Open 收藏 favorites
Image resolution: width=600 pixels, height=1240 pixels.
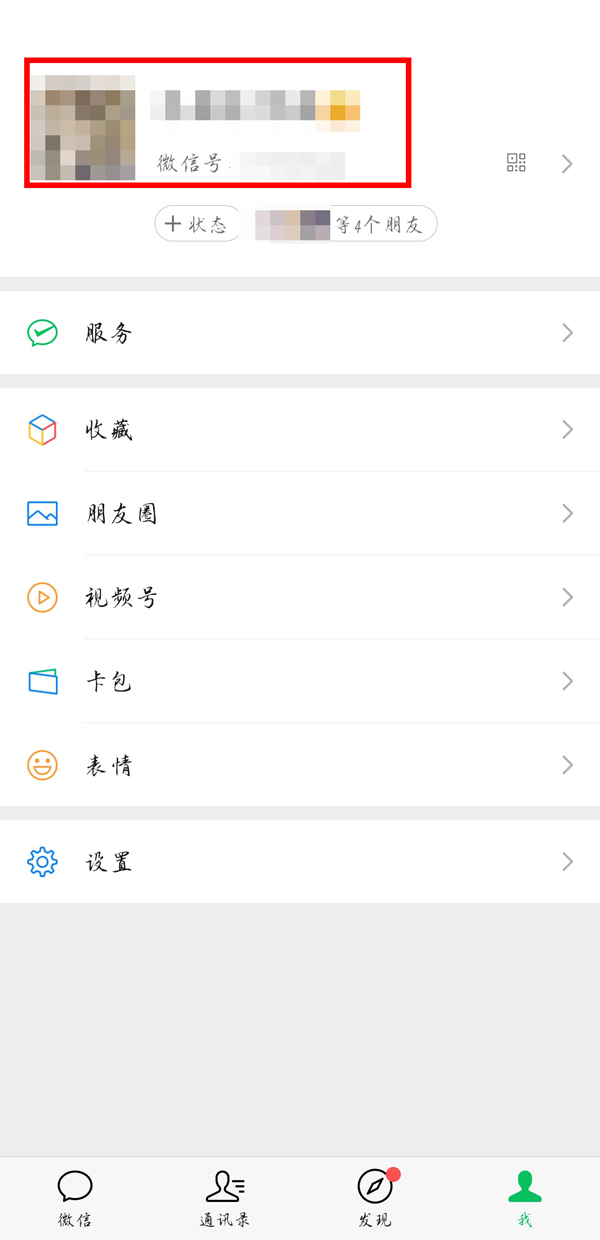point(300,430)
